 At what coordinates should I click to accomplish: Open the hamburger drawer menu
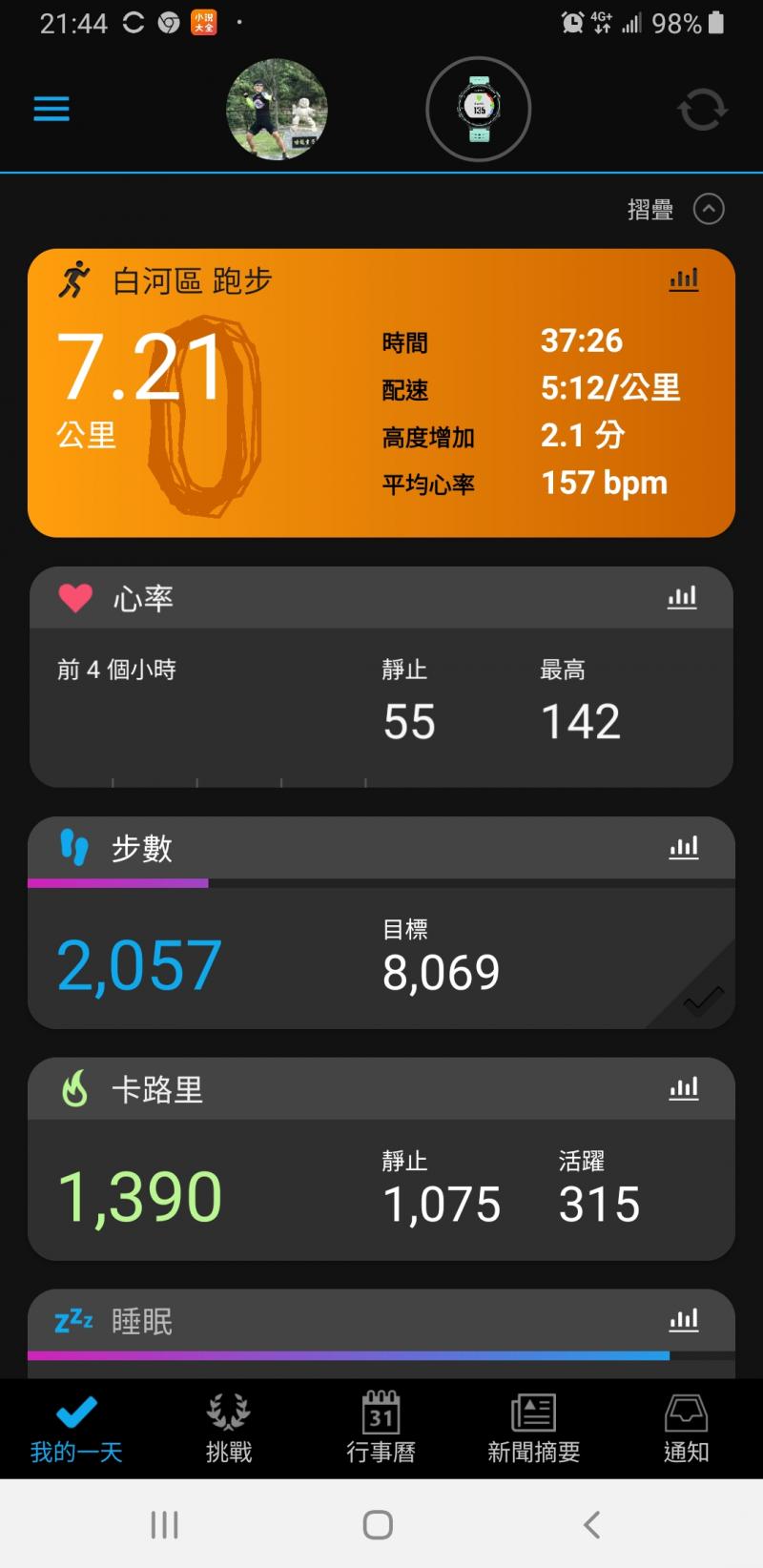[x=52, y=109]
